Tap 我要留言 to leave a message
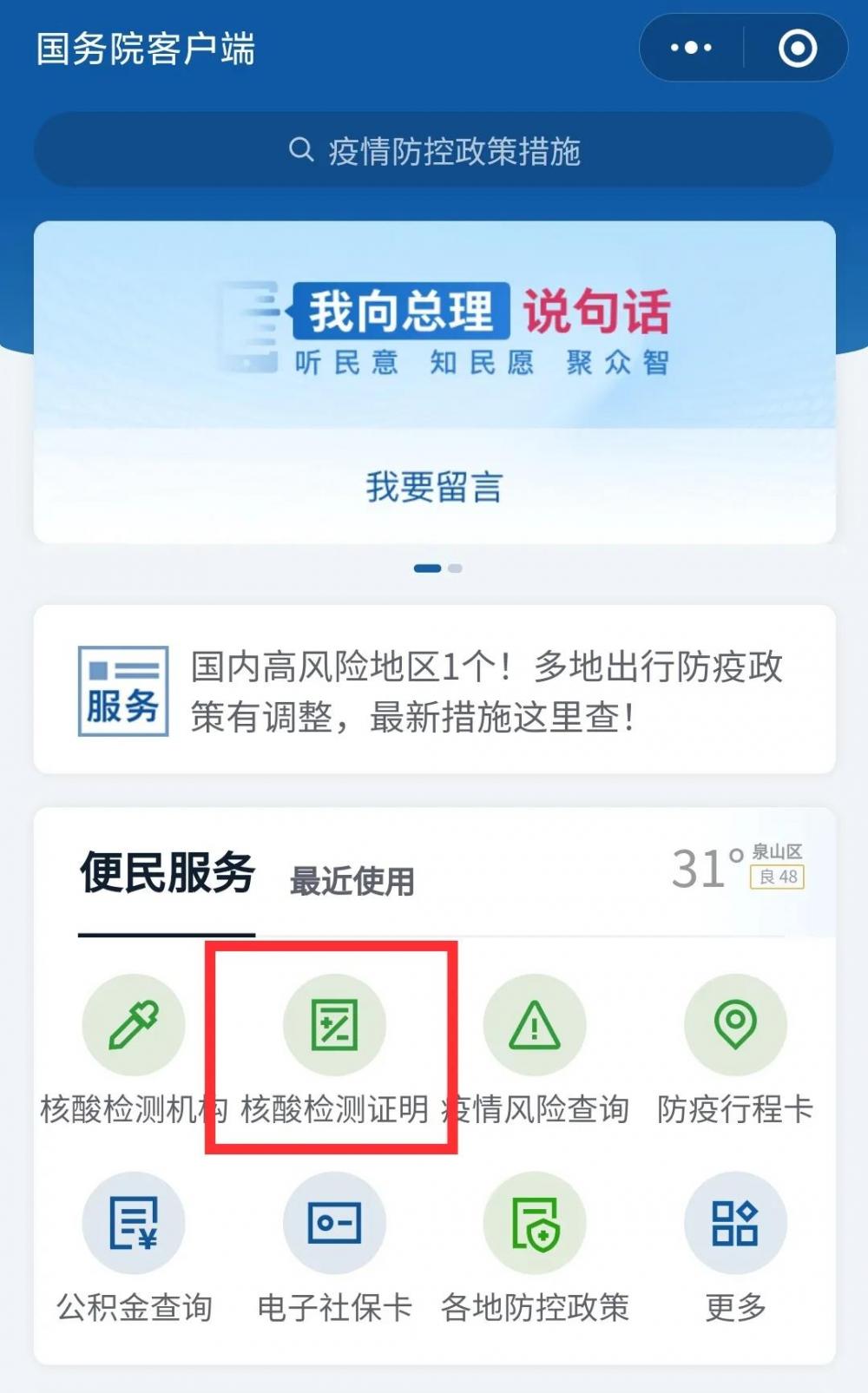Viewport: 868px width, 1393px height. [x=434, y=487]
